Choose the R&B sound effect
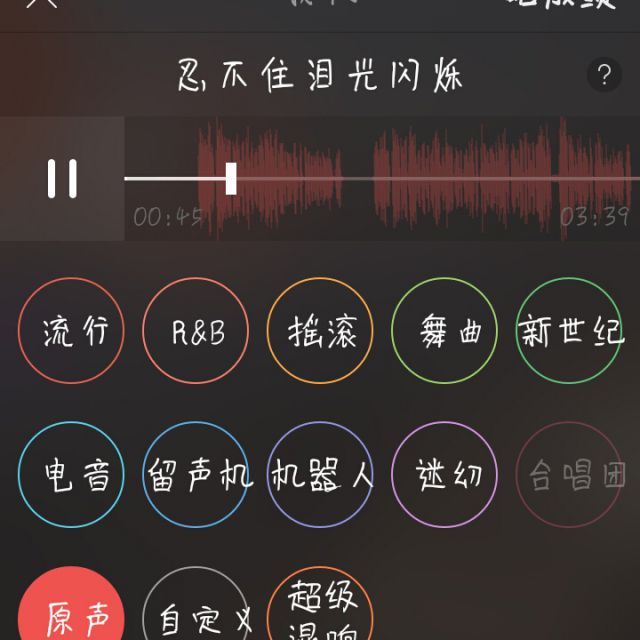640x640 pixels. (x=195, y=331)
